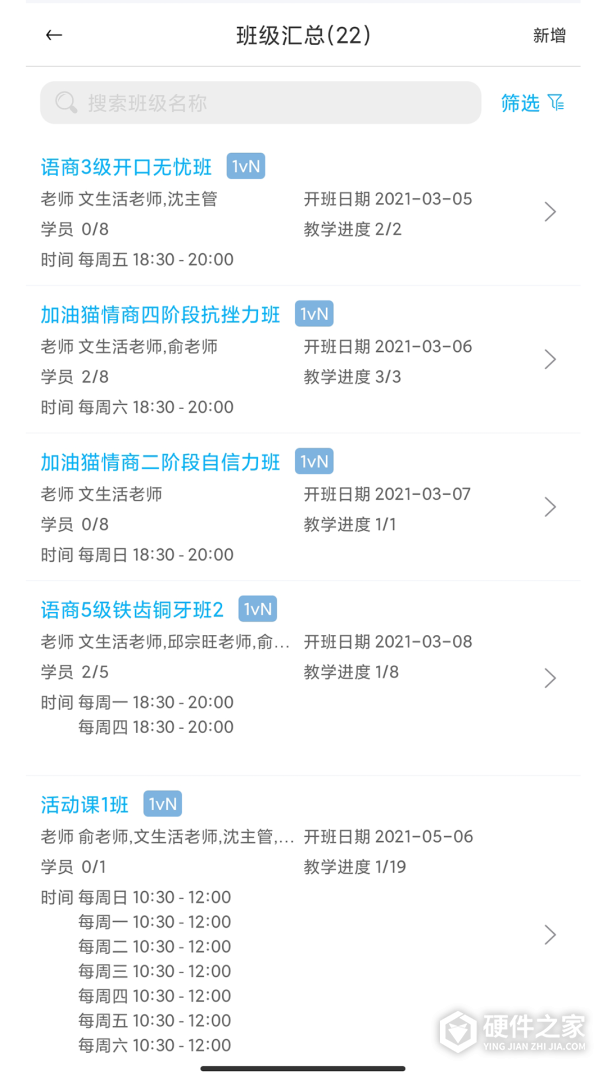
Task: Open class 加油猫情商四阶段抗挫力班
Action: pos(160,315)
